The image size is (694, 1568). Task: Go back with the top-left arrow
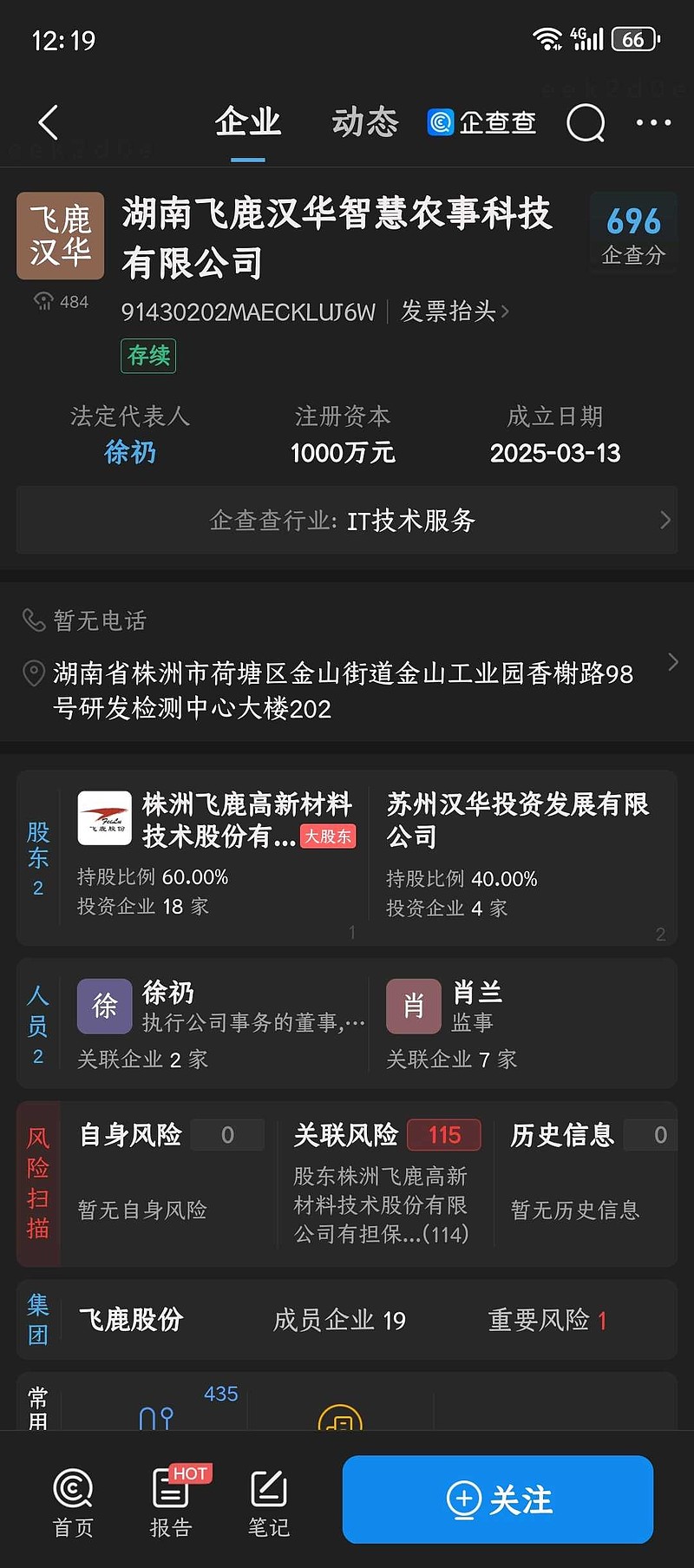[49, 122]
